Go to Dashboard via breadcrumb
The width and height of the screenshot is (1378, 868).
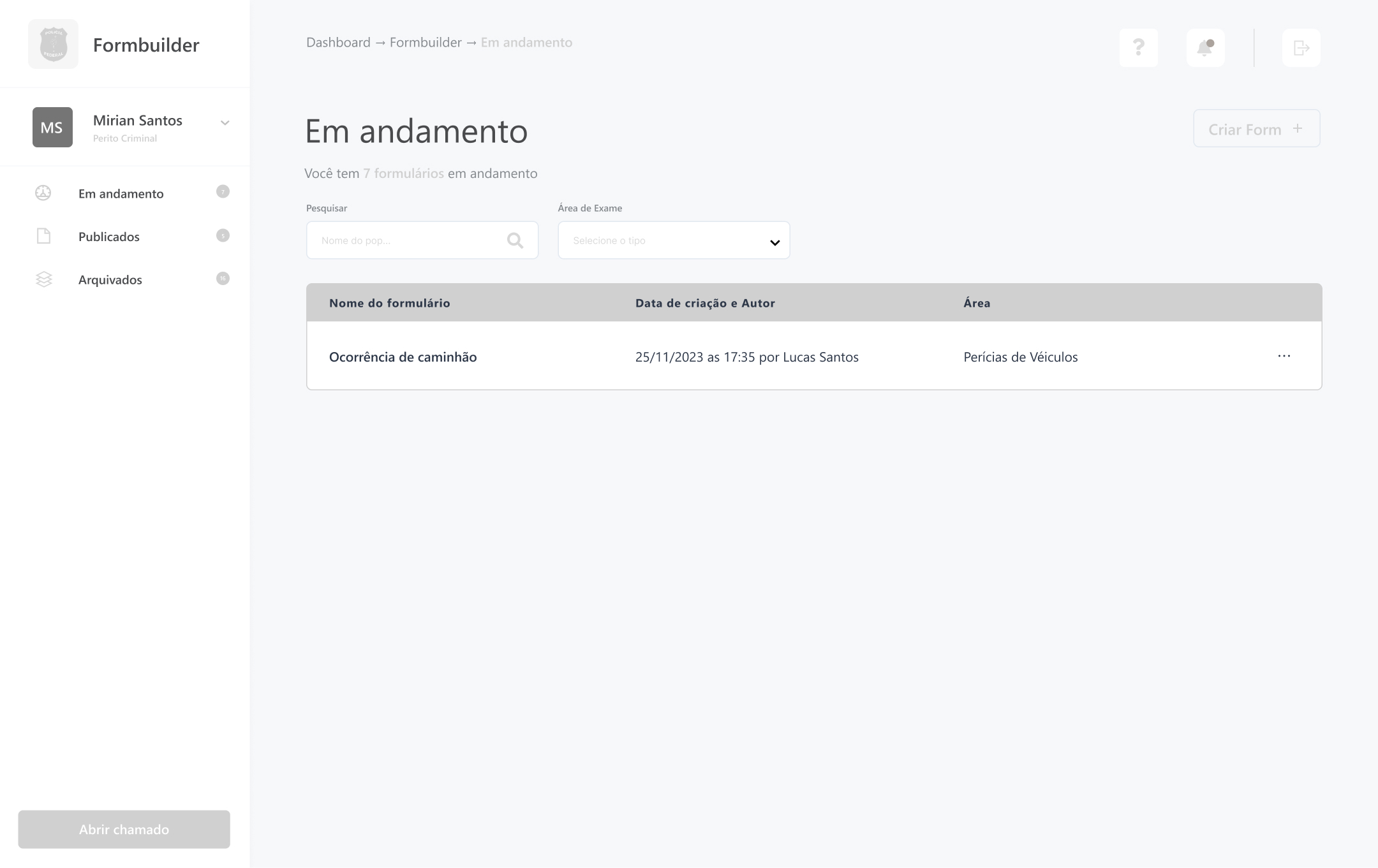[338, 43]
